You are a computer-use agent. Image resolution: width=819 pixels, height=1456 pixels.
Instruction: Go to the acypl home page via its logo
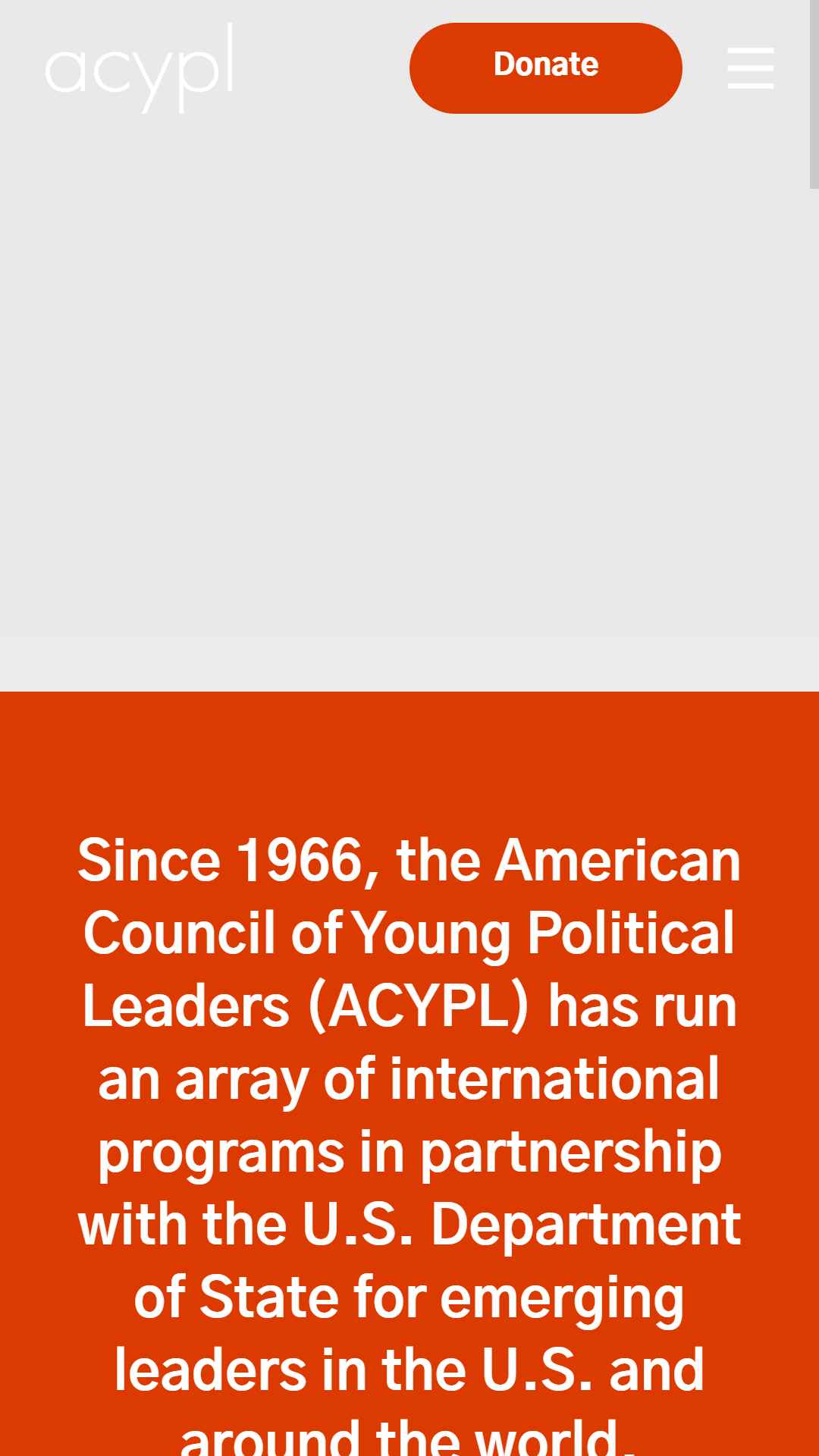(x=140, y=68)
